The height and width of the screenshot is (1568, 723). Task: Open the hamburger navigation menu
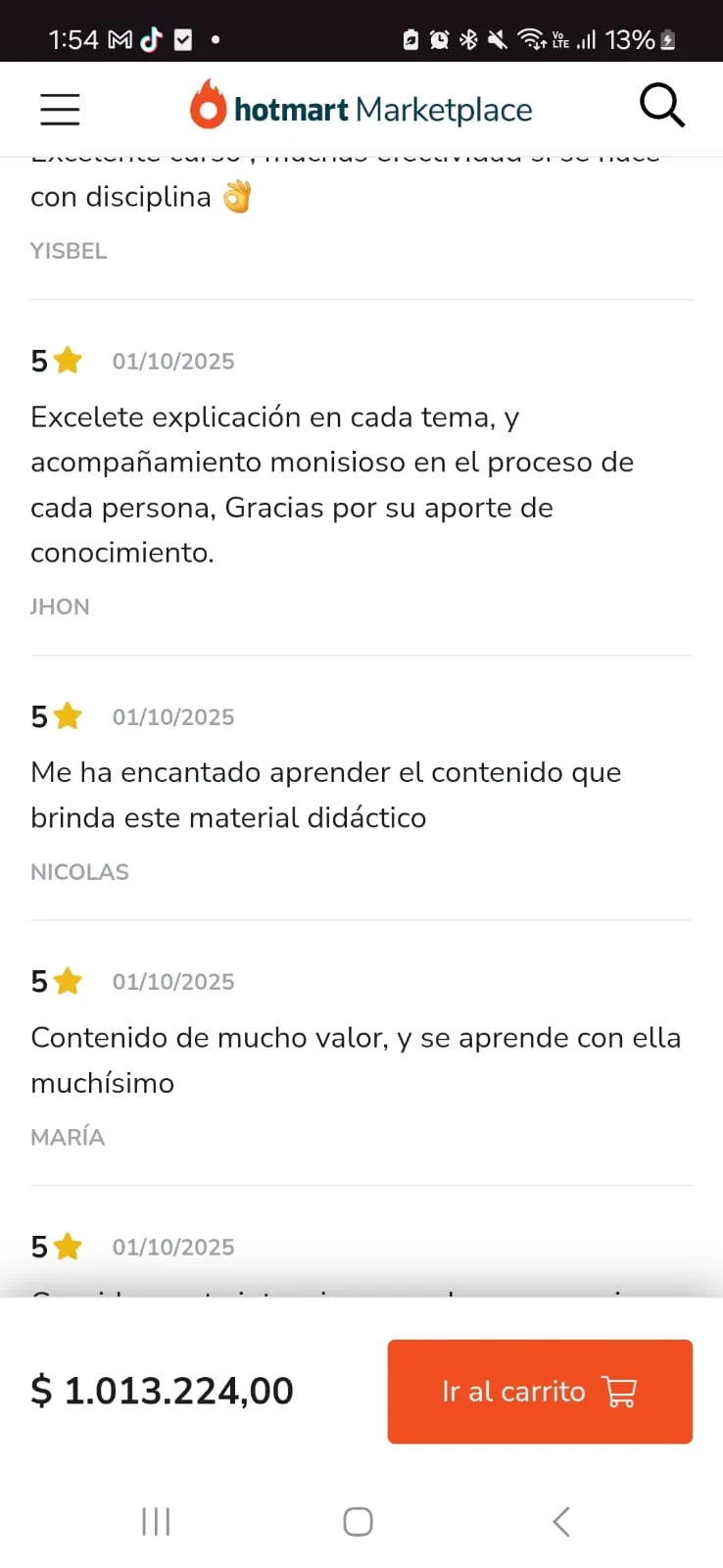pos(60,109)
